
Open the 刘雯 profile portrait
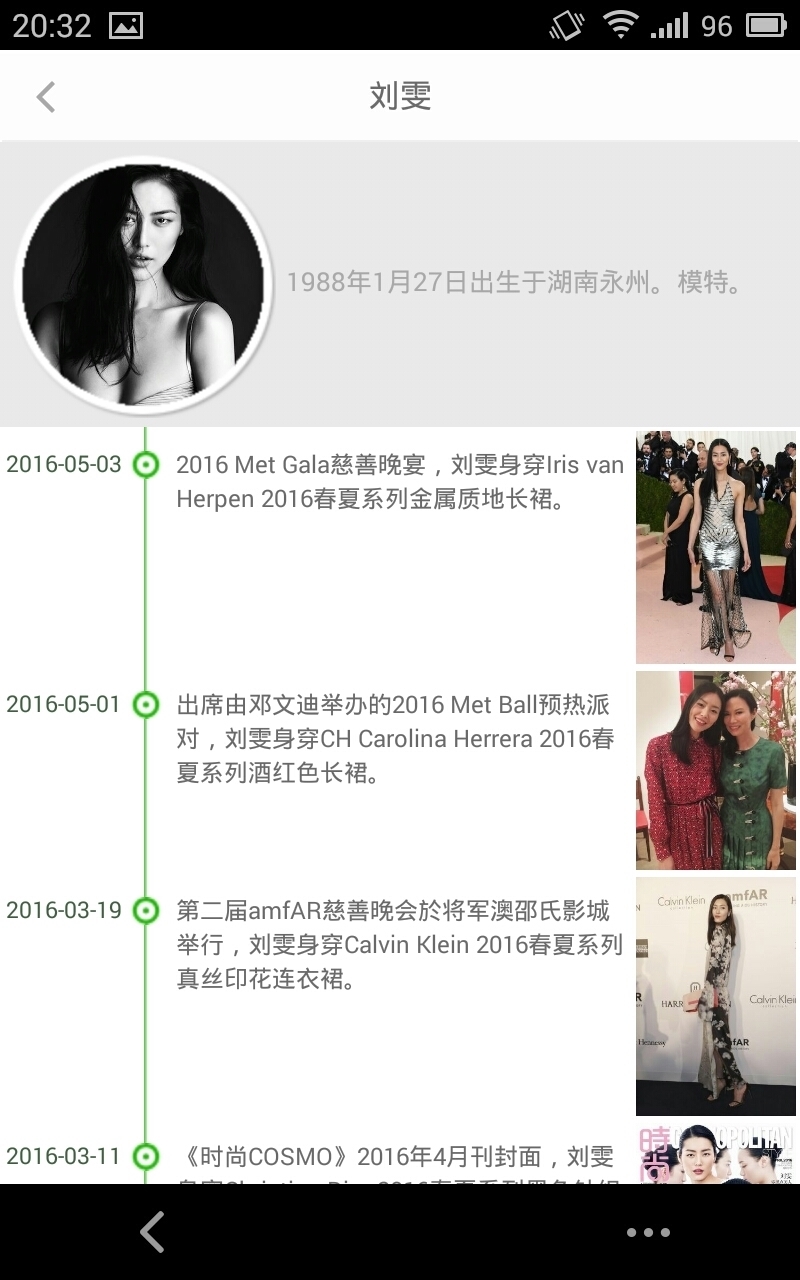[x=142, y=284]
